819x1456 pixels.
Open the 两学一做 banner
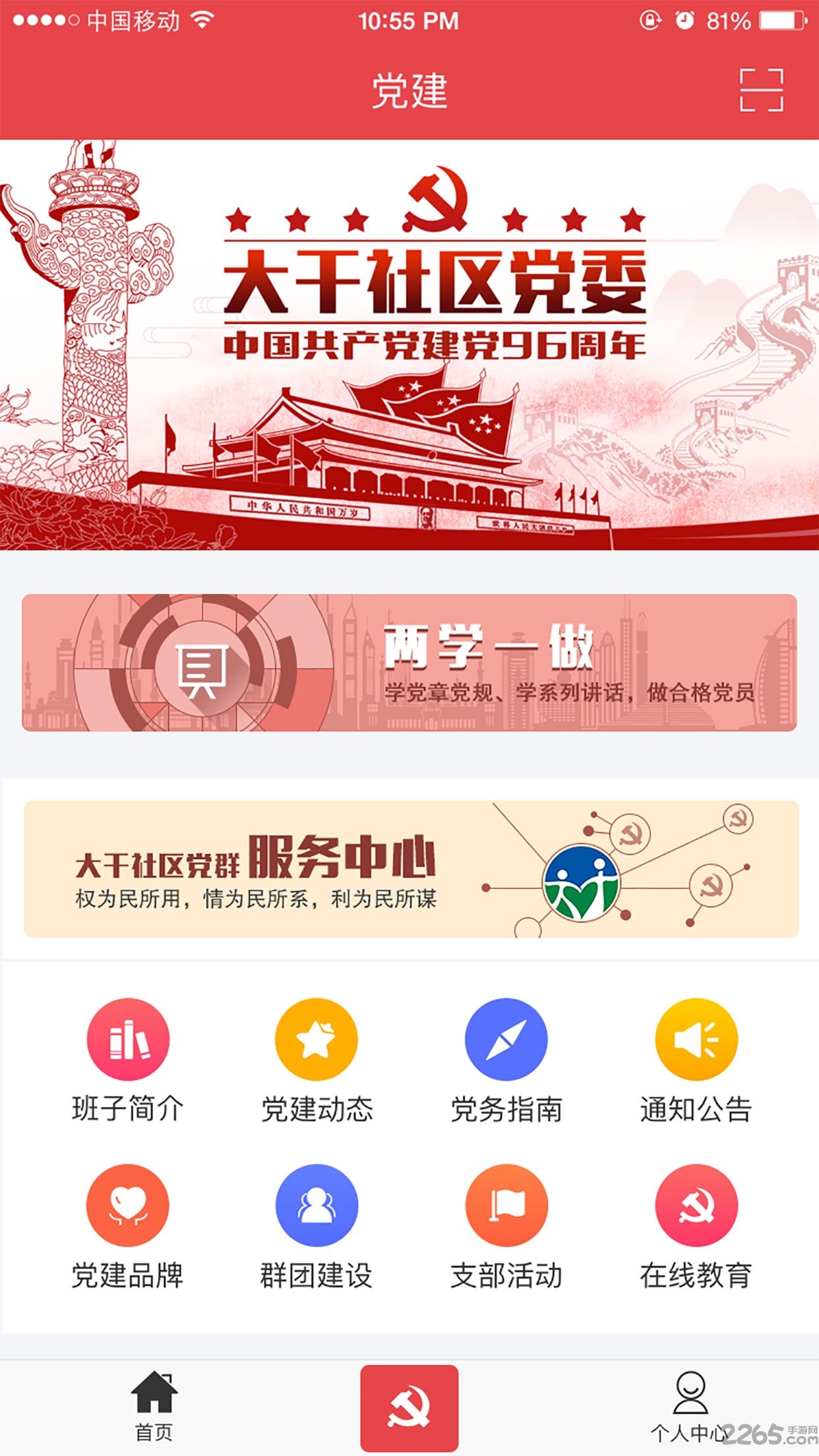[409, 662]
